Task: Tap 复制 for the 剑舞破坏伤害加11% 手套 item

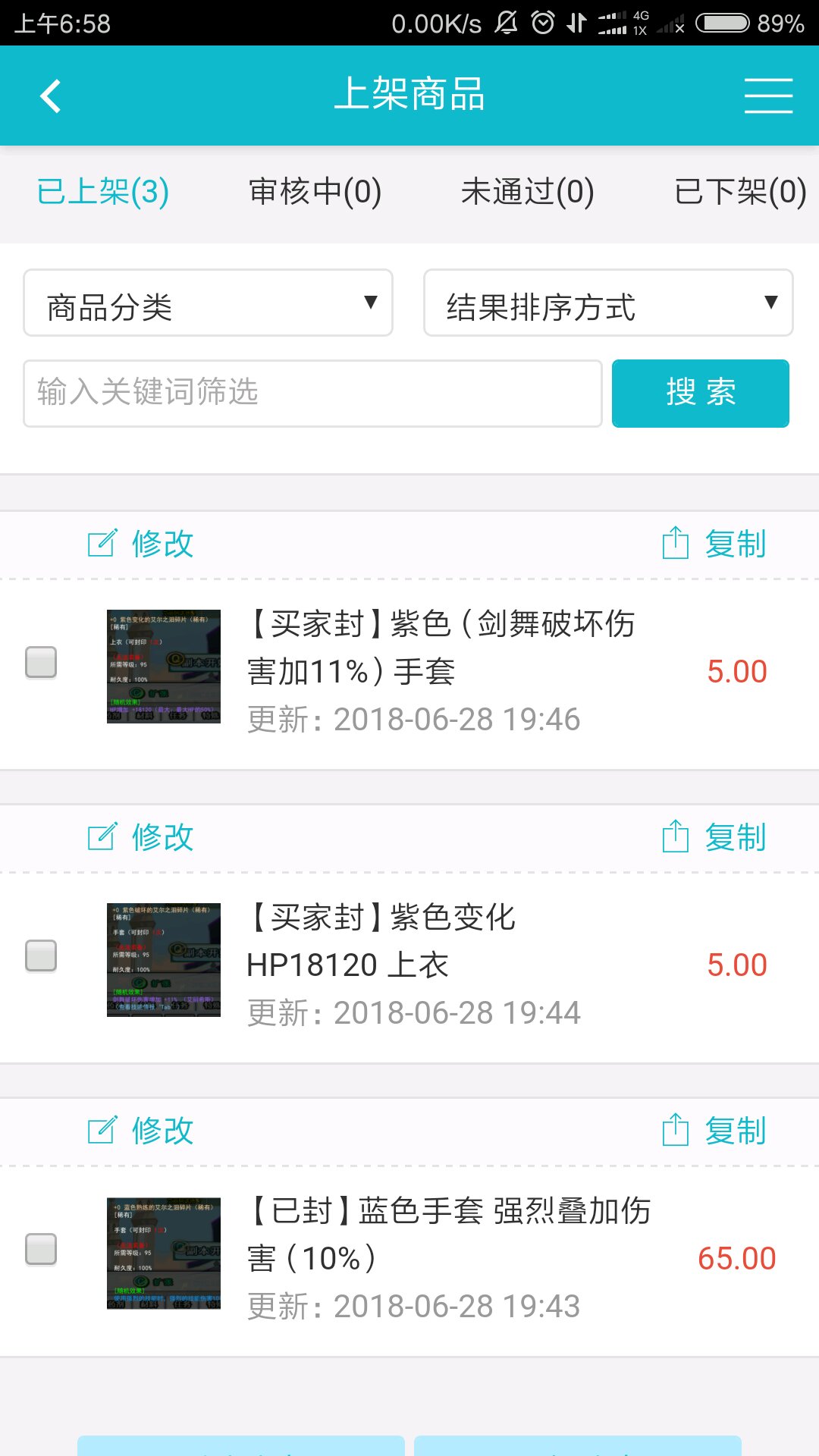Action: point(714,544)
